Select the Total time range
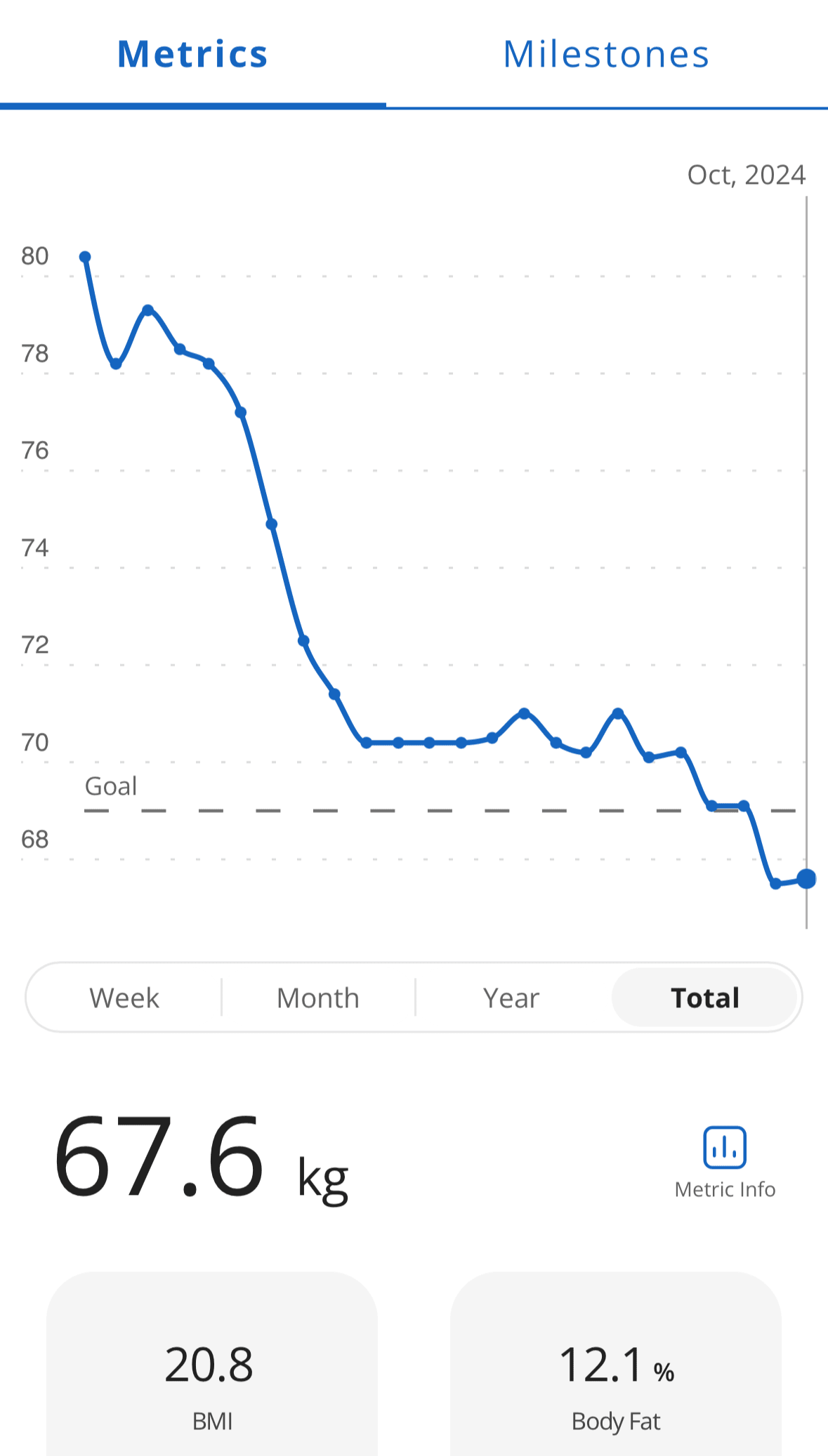Viewport: 828px width, 1456px height. click(704, 998)
